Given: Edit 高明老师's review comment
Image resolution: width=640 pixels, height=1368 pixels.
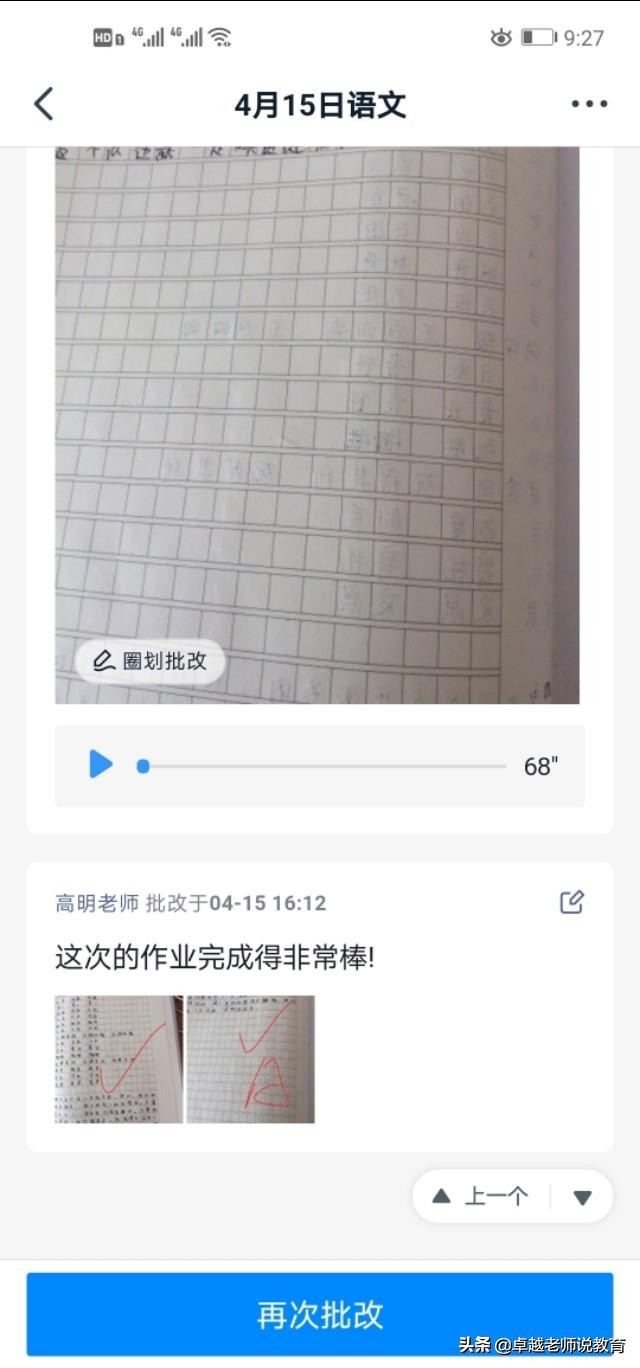Looking at the screenshot, I should [x=571, y=902].
